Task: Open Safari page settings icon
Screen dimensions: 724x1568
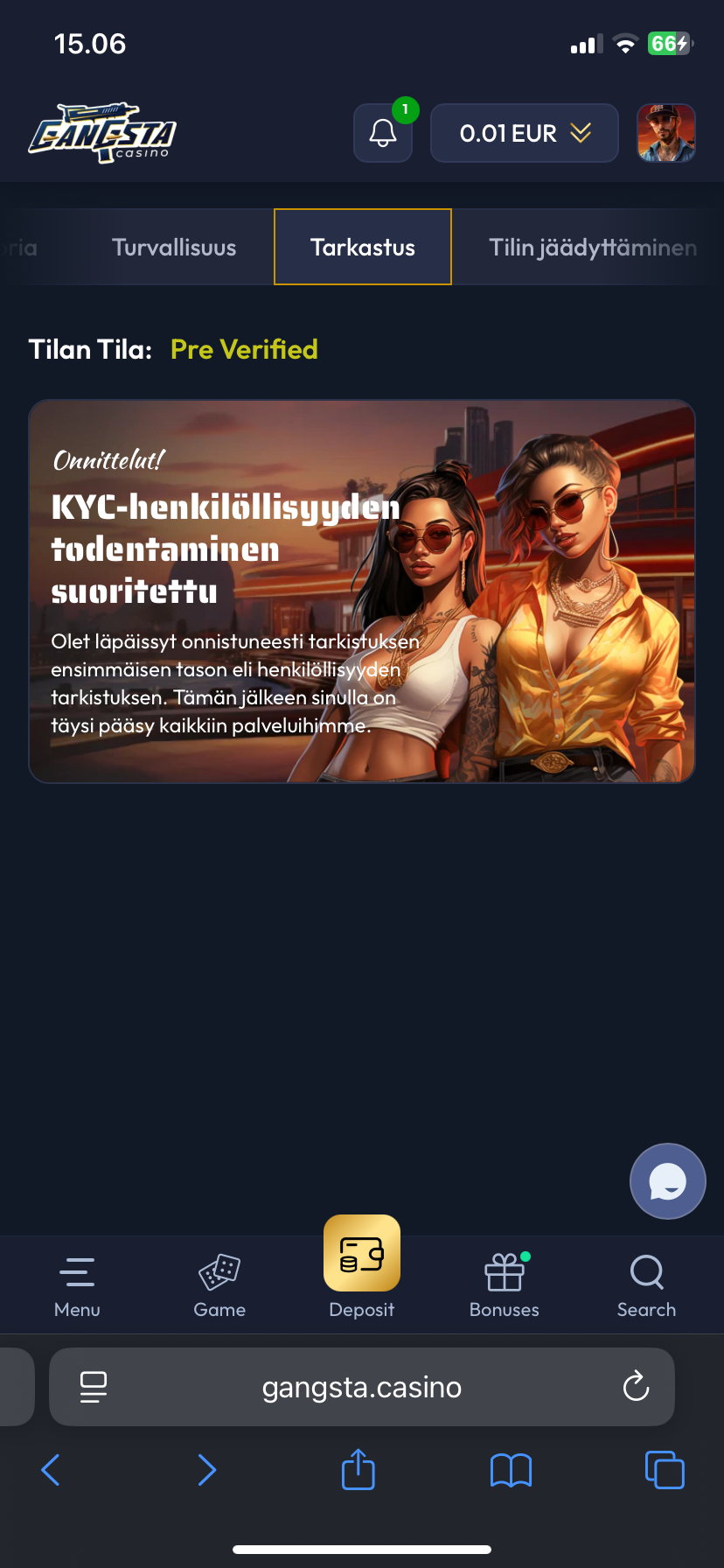Action: [94, 1387]
